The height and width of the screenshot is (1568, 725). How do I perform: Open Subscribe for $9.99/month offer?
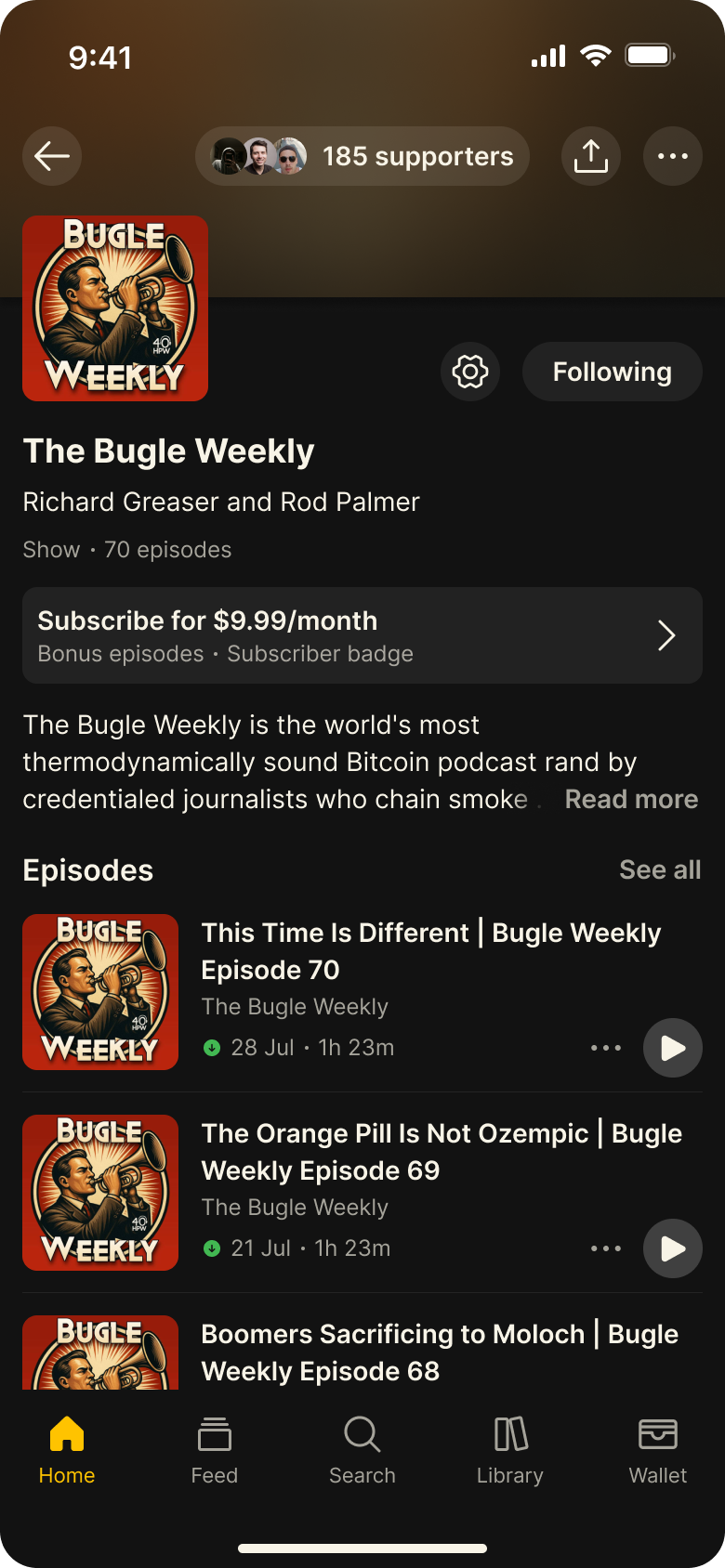point(362,635)
